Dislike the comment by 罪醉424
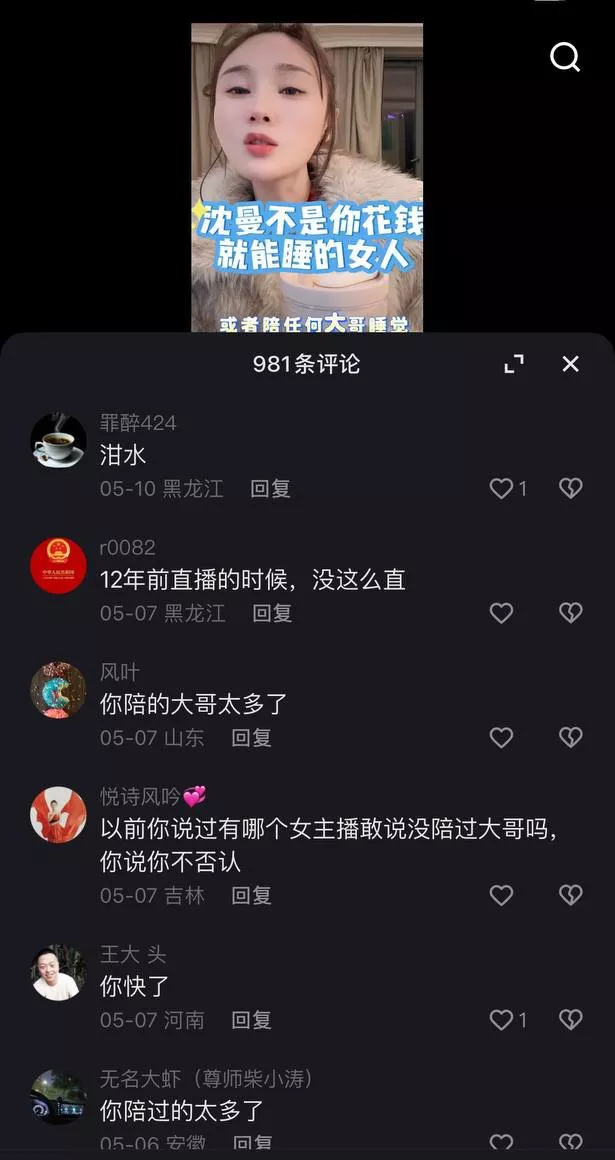615x1160 pixels. pyautogui.click(x=570, y=488)
